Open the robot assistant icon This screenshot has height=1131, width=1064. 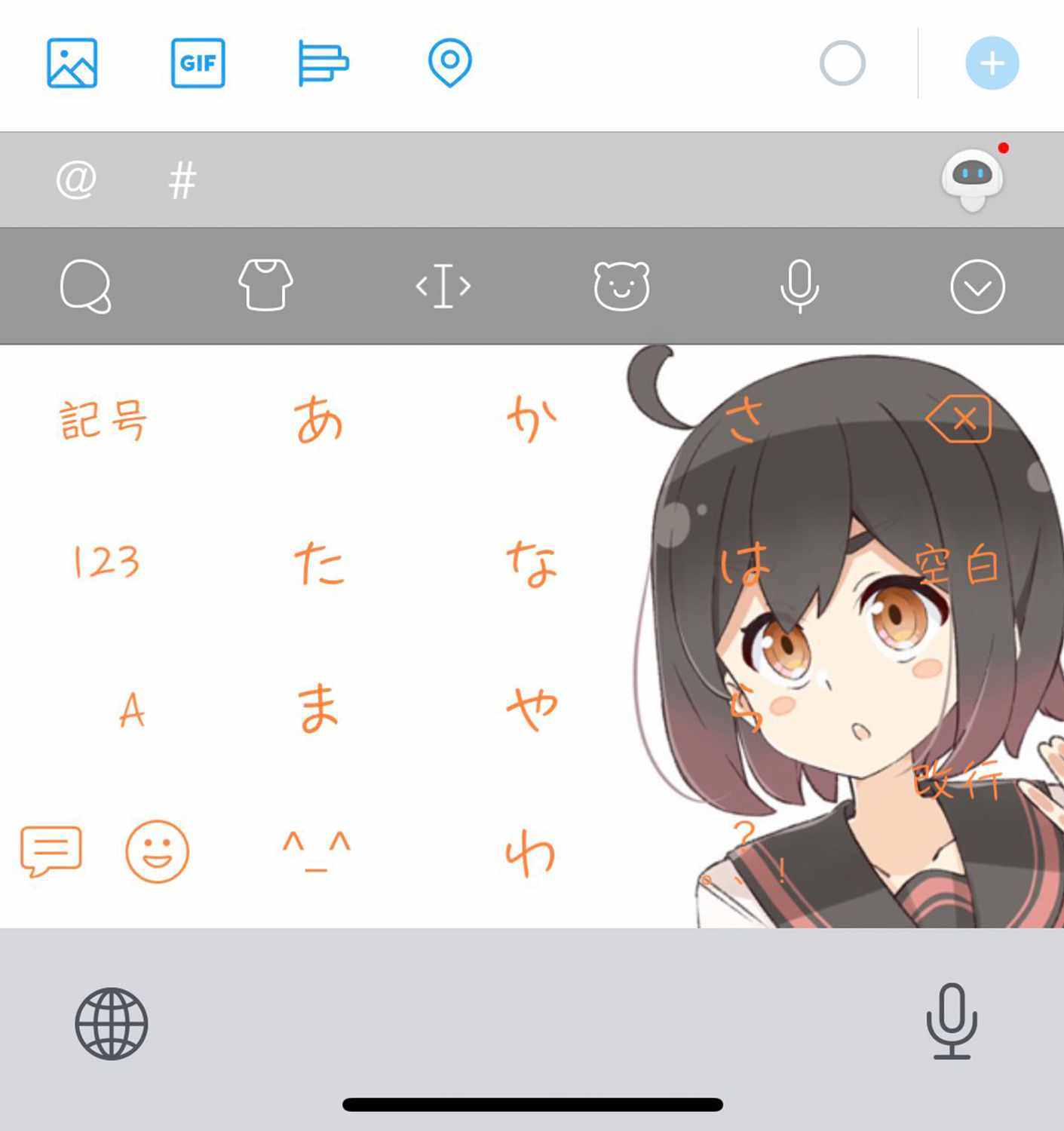973,179
